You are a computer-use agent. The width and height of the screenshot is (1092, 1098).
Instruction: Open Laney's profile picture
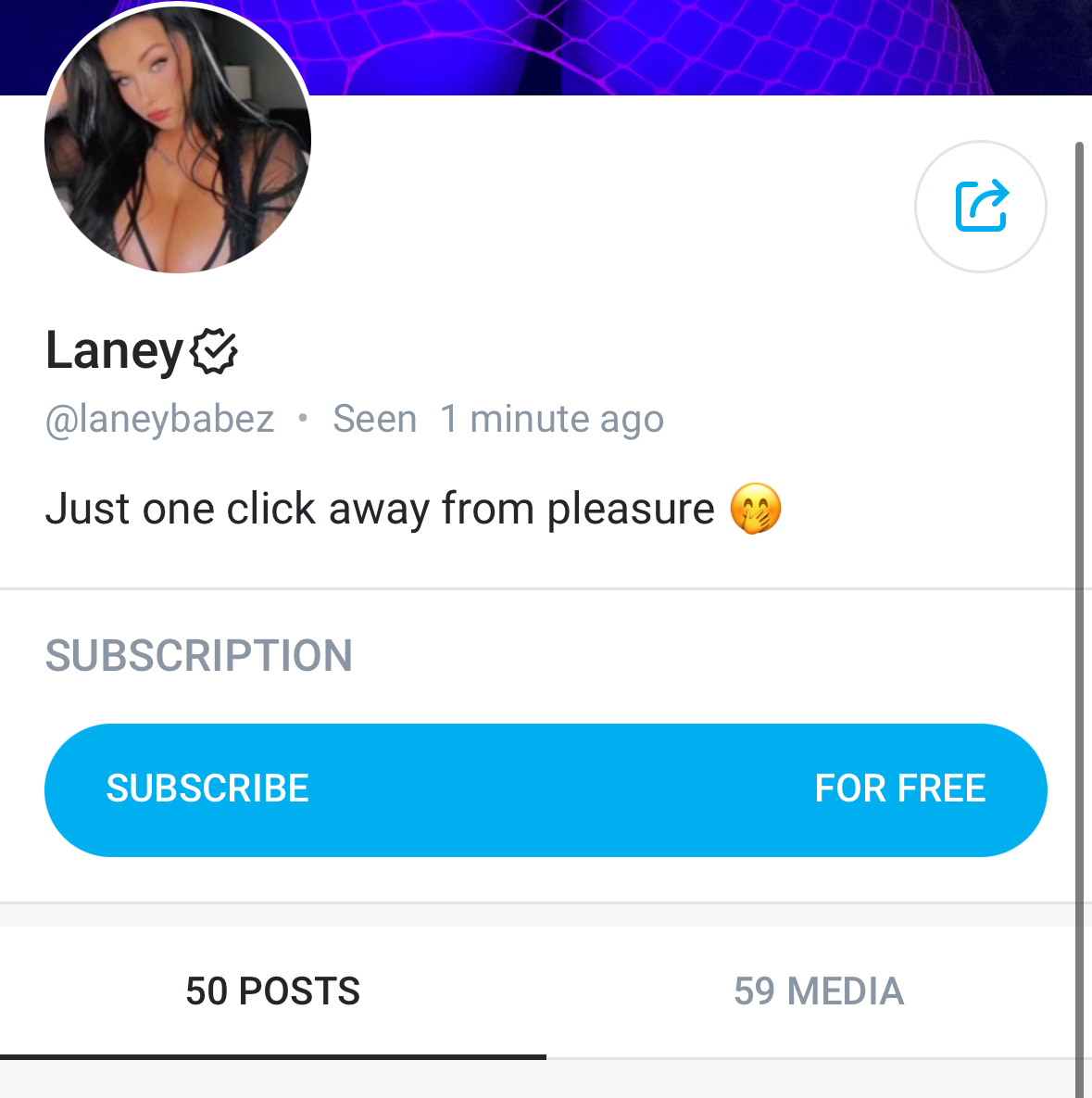178,141
